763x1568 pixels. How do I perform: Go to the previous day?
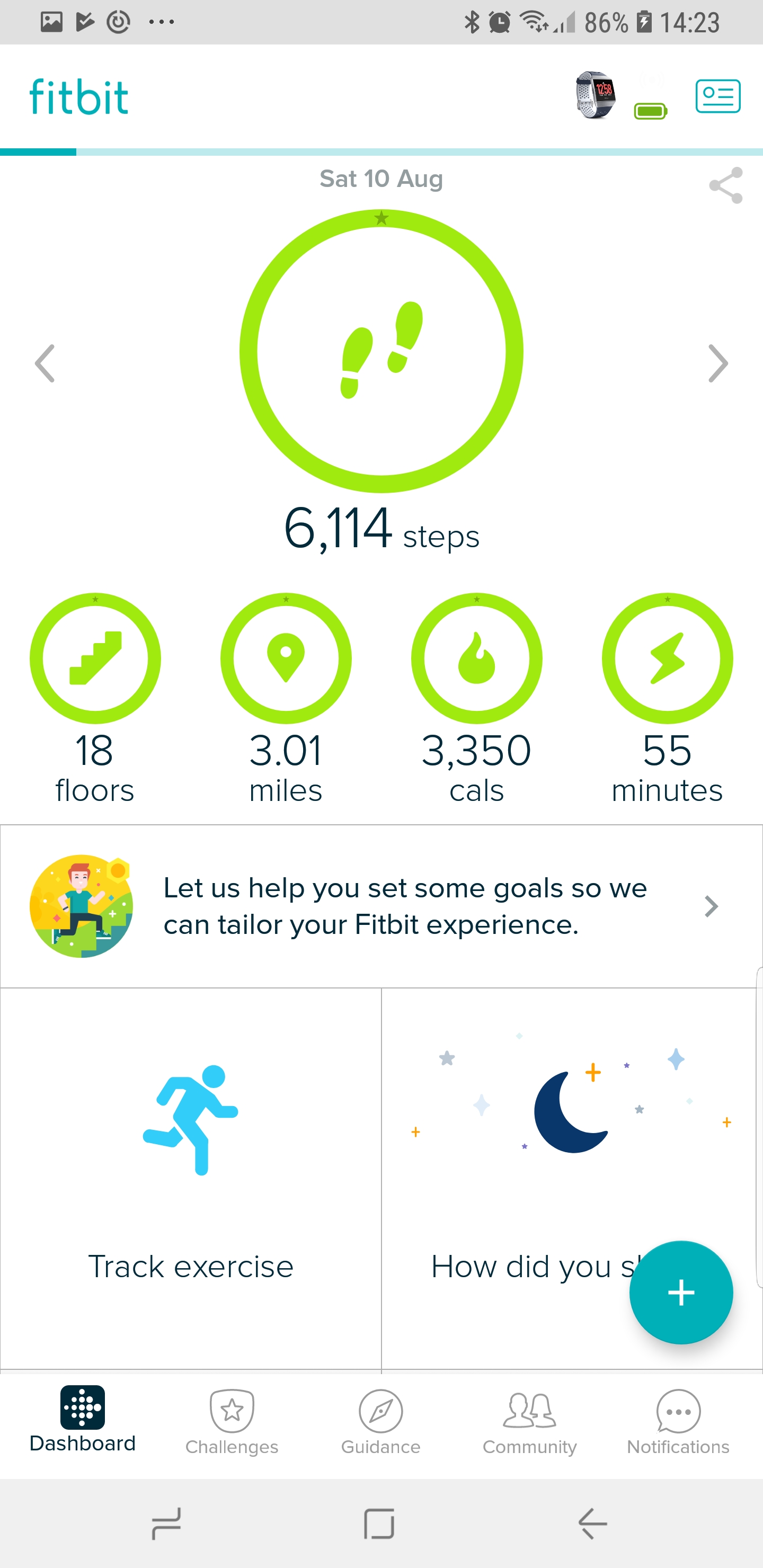click(x=45, y=363)
